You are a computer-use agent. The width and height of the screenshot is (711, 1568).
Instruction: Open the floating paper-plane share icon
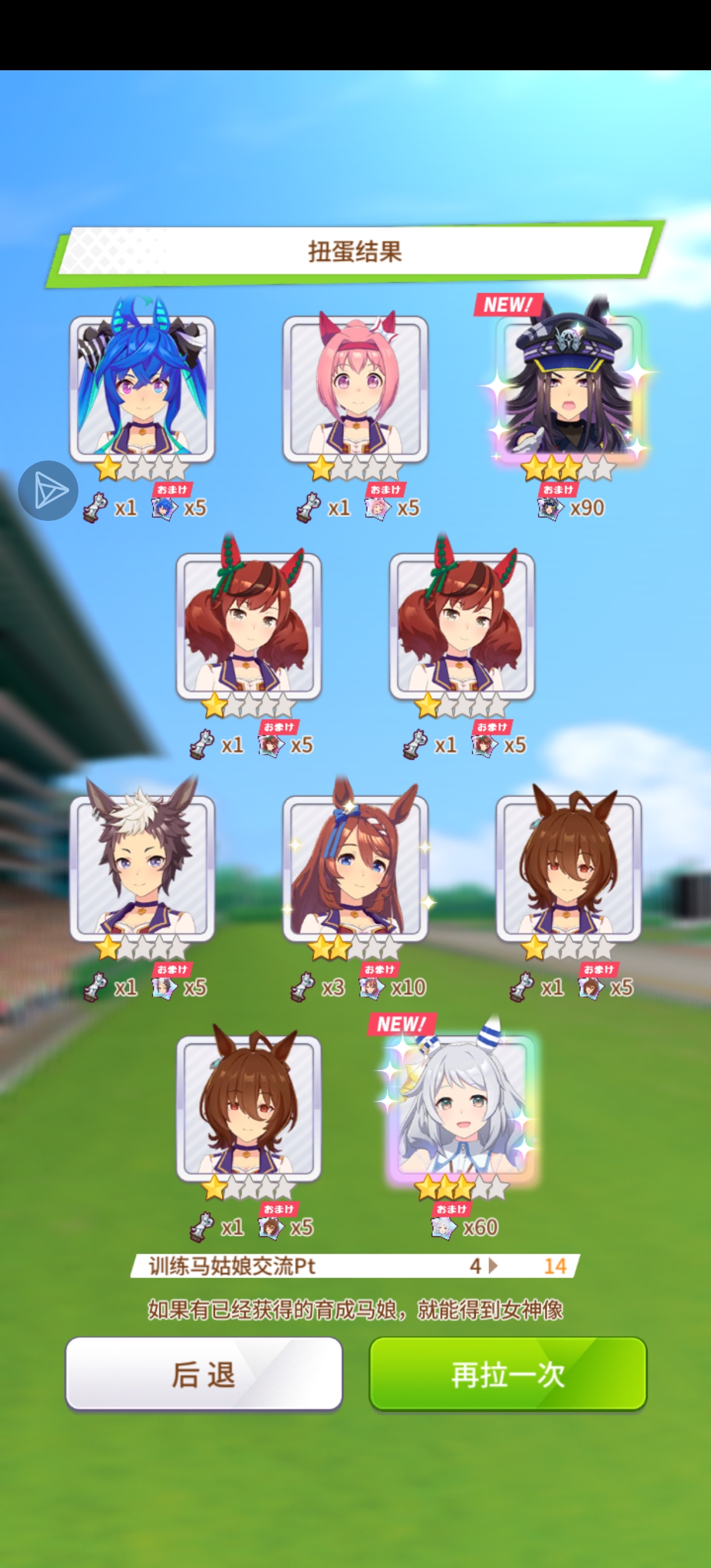point(48,491)
